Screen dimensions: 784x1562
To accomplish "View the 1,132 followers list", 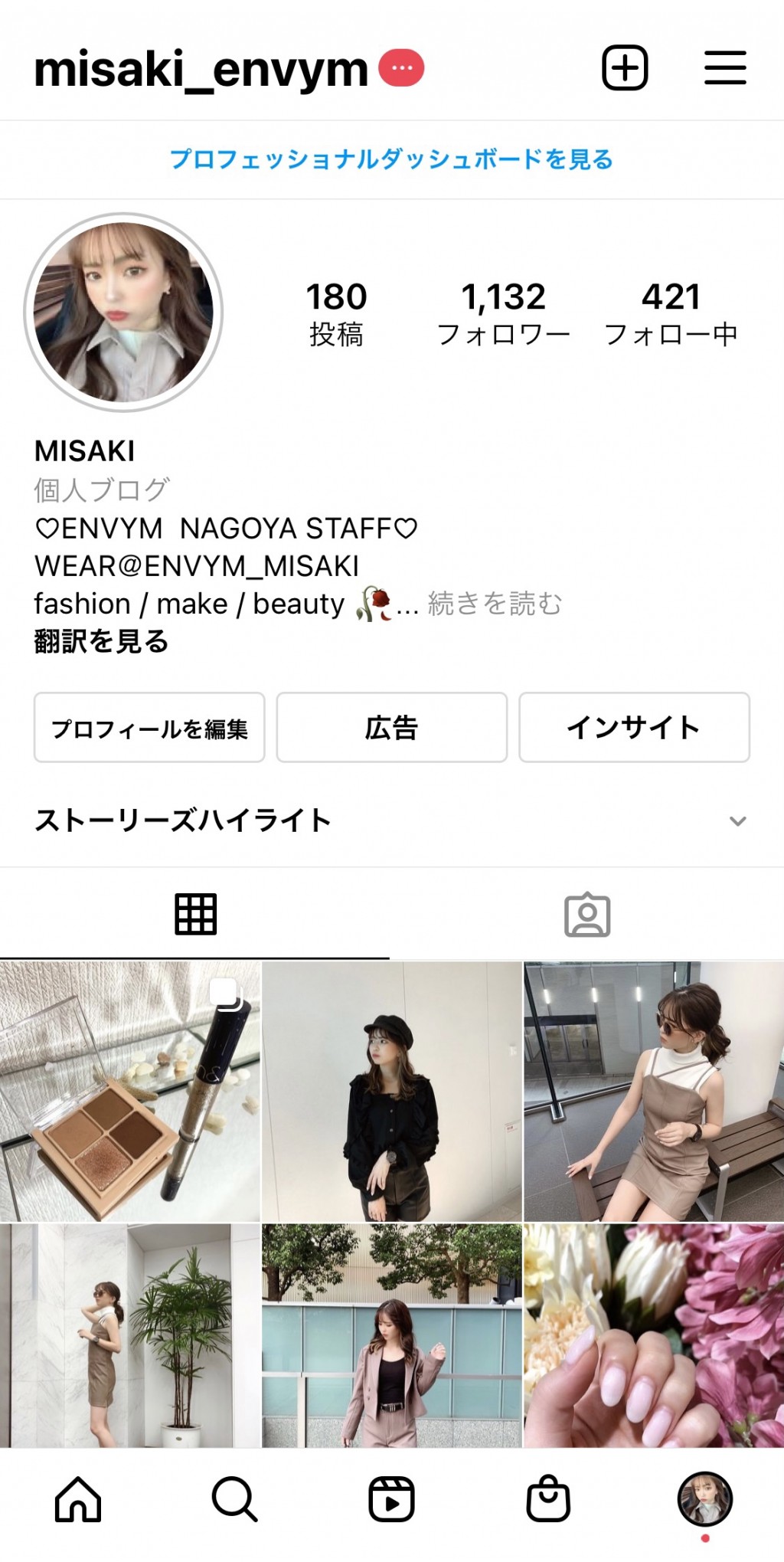I will coord(503,313).
